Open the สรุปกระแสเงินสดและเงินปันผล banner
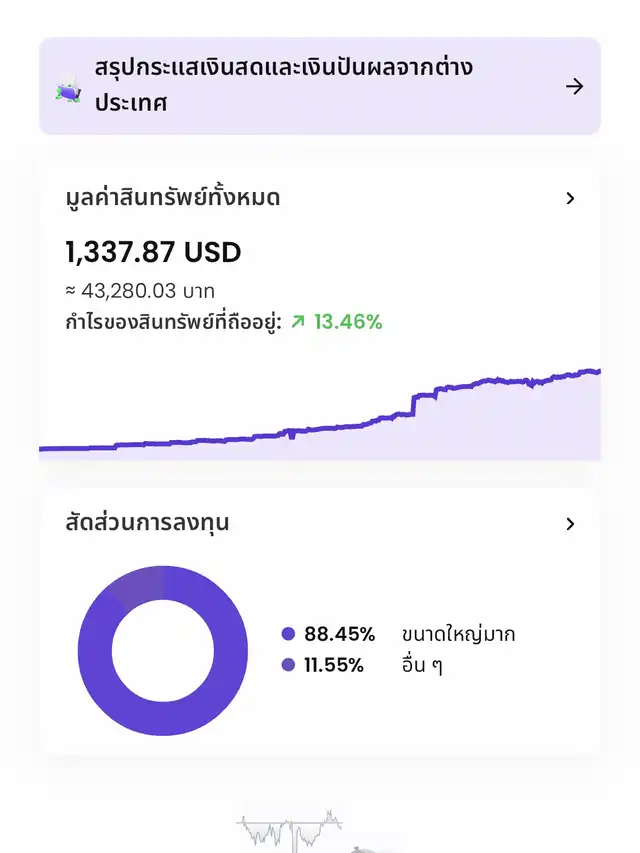 pos(319,86)
